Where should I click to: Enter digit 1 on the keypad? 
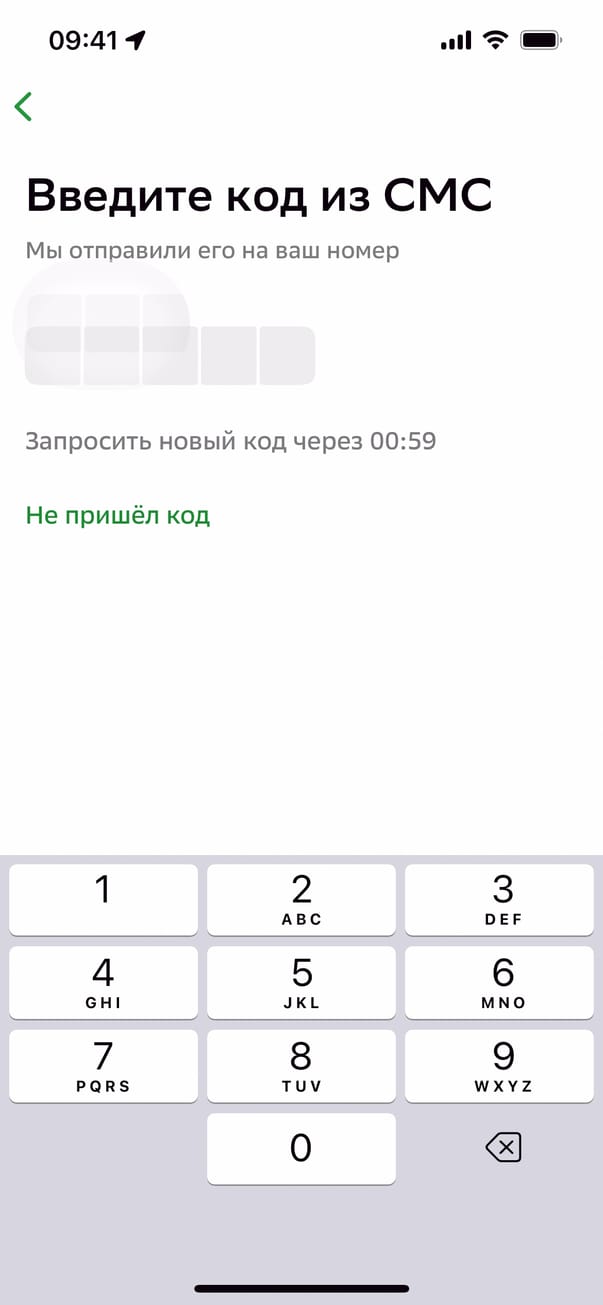[103, 898]
